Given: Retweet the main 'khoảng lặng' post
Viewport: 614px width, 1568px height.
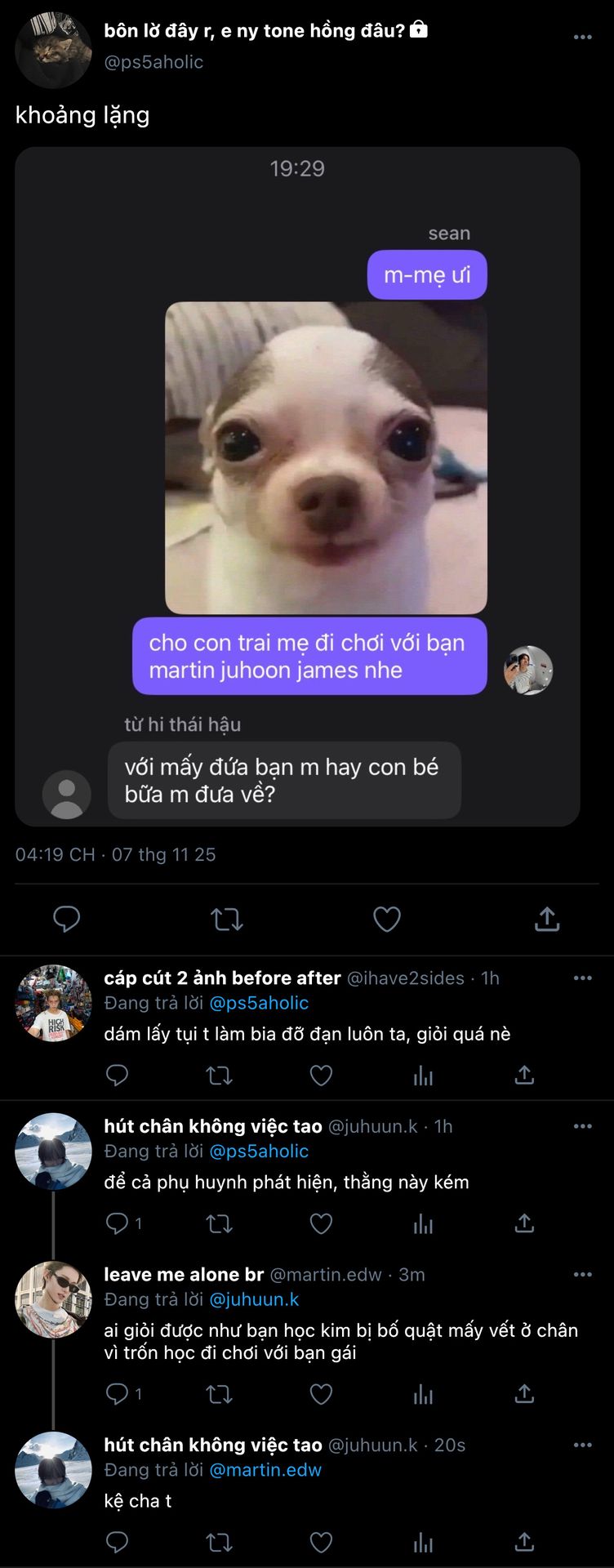Looking at the screenshot, I should pos(226,920).
